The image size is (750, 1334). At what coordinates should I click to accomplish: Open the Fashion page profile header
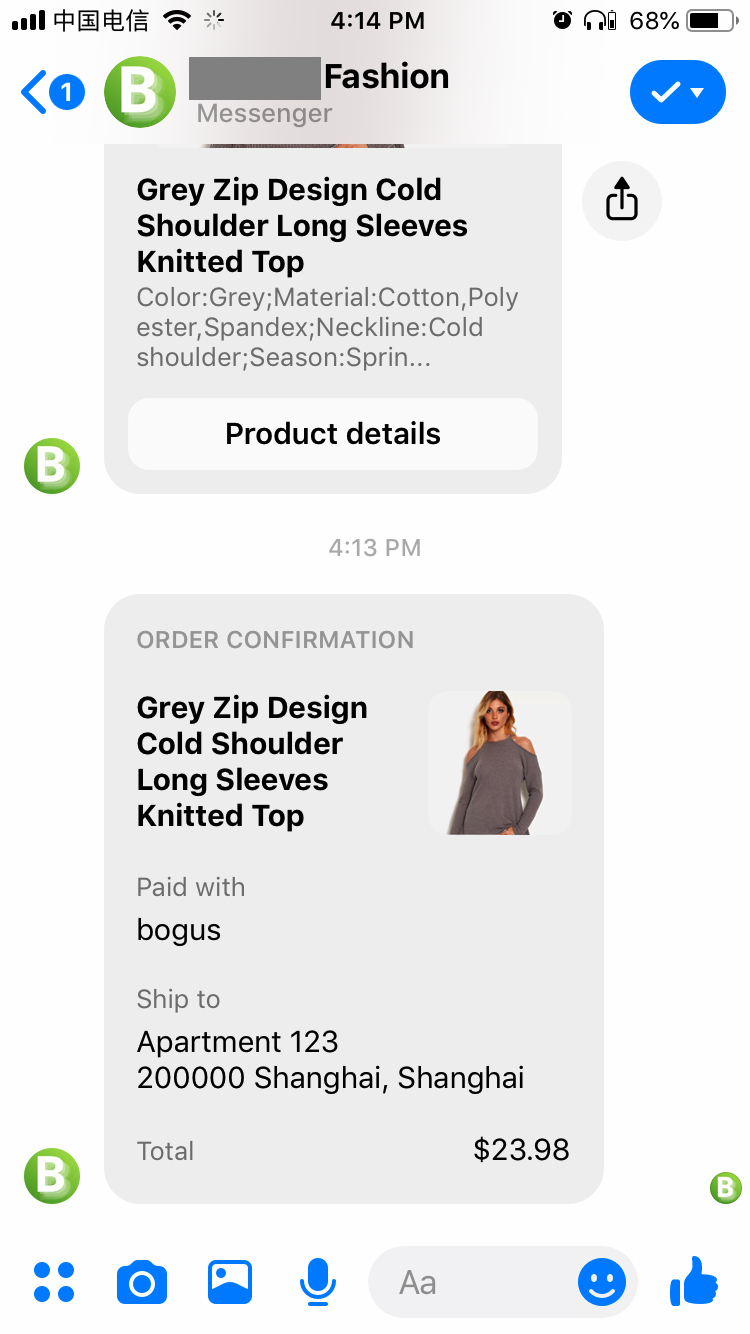coord(320,92)
